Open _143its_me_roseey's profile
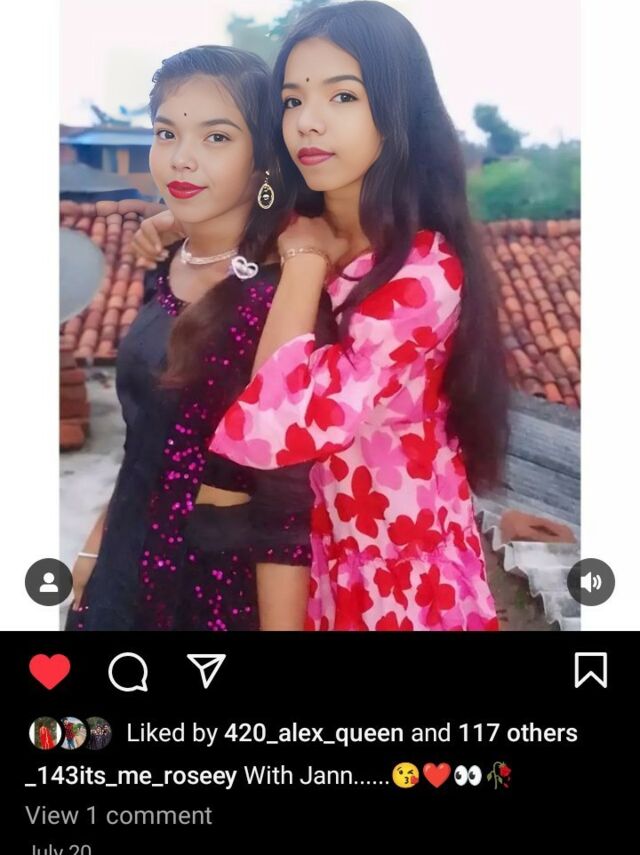The width and height of the screenshot is (640, 855). click(131, 775)
